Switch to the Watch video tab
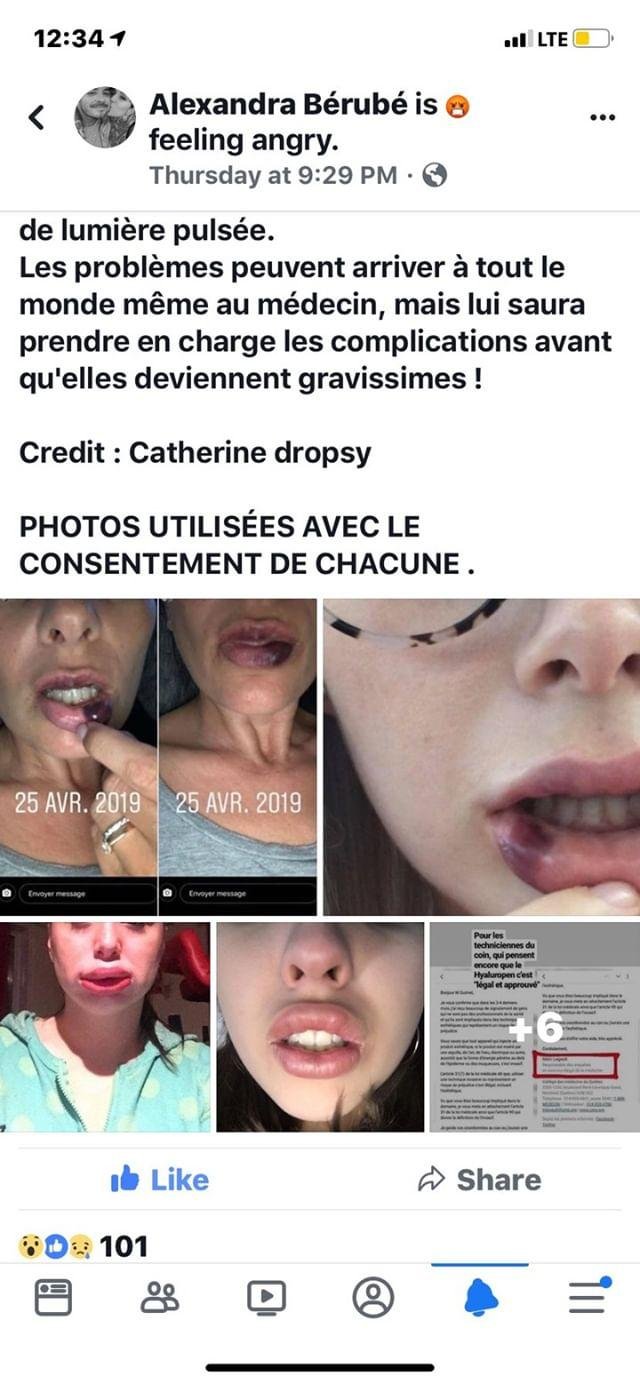This screenshot has width=640, height=1384. coord(266,1298)
